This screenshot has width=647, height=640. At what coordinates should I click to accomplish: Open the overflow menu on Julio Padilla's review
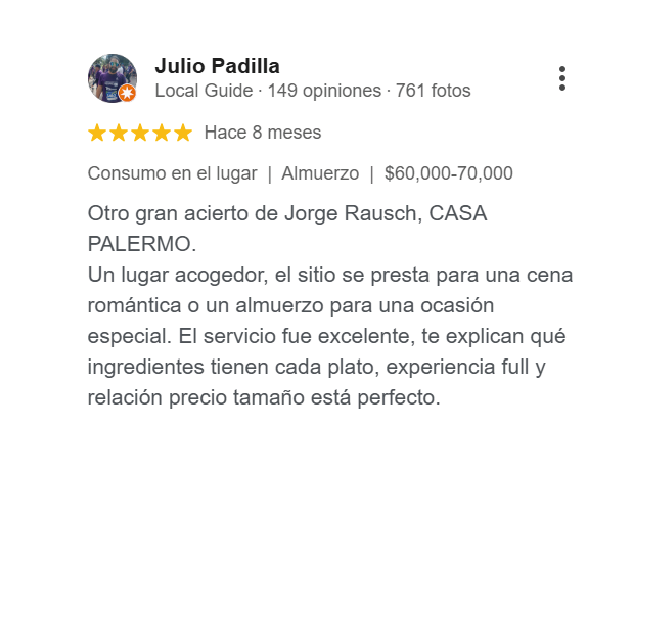(x=562, y=79)
